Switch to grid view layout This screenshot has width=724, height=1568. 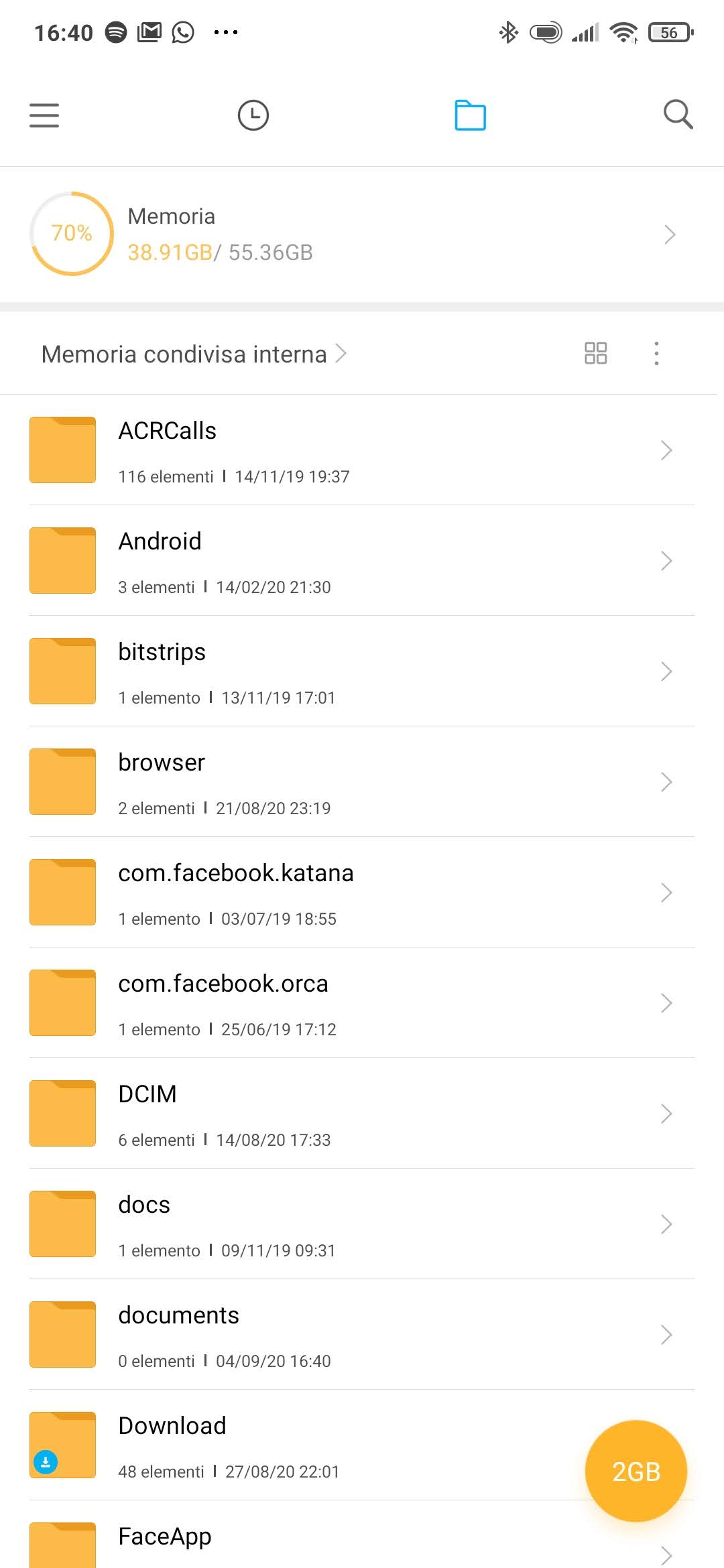(x=595, y=353)
